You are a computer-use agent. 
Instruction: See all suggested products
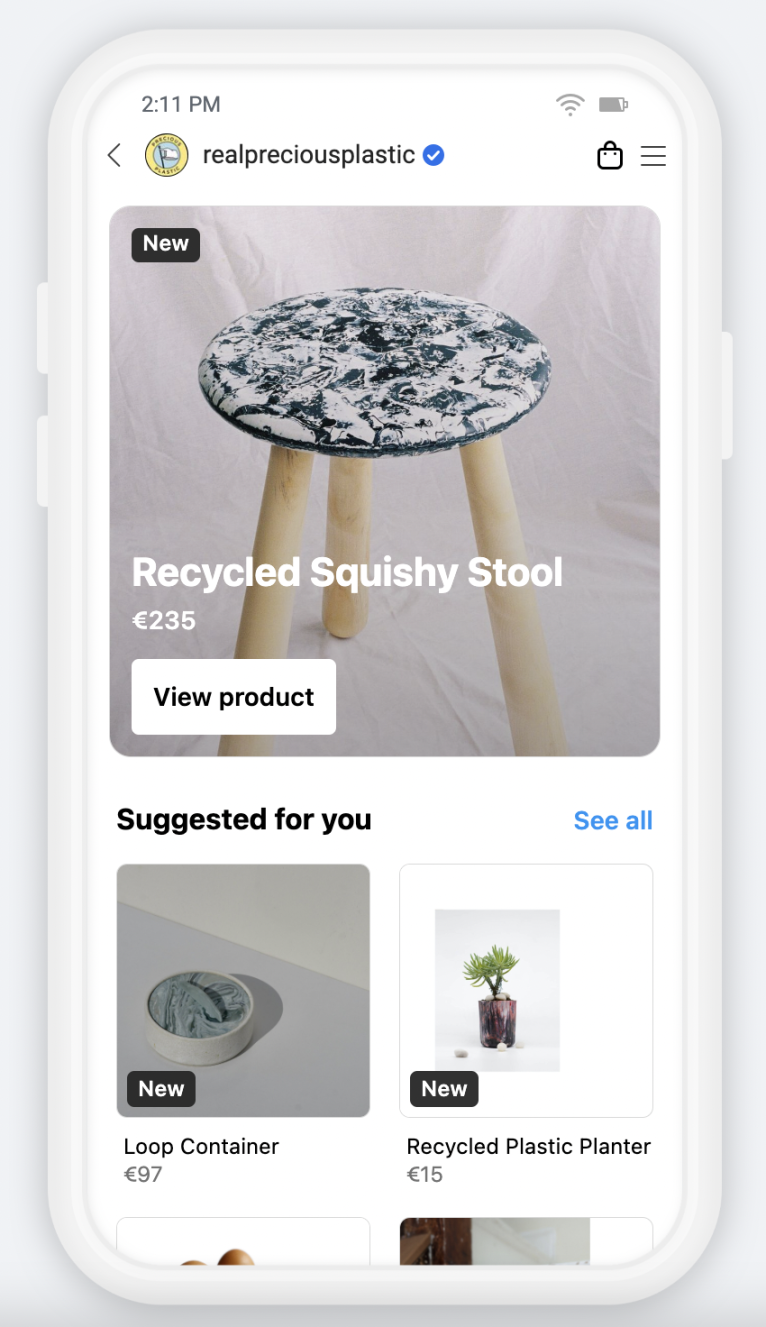pos(612,821)
